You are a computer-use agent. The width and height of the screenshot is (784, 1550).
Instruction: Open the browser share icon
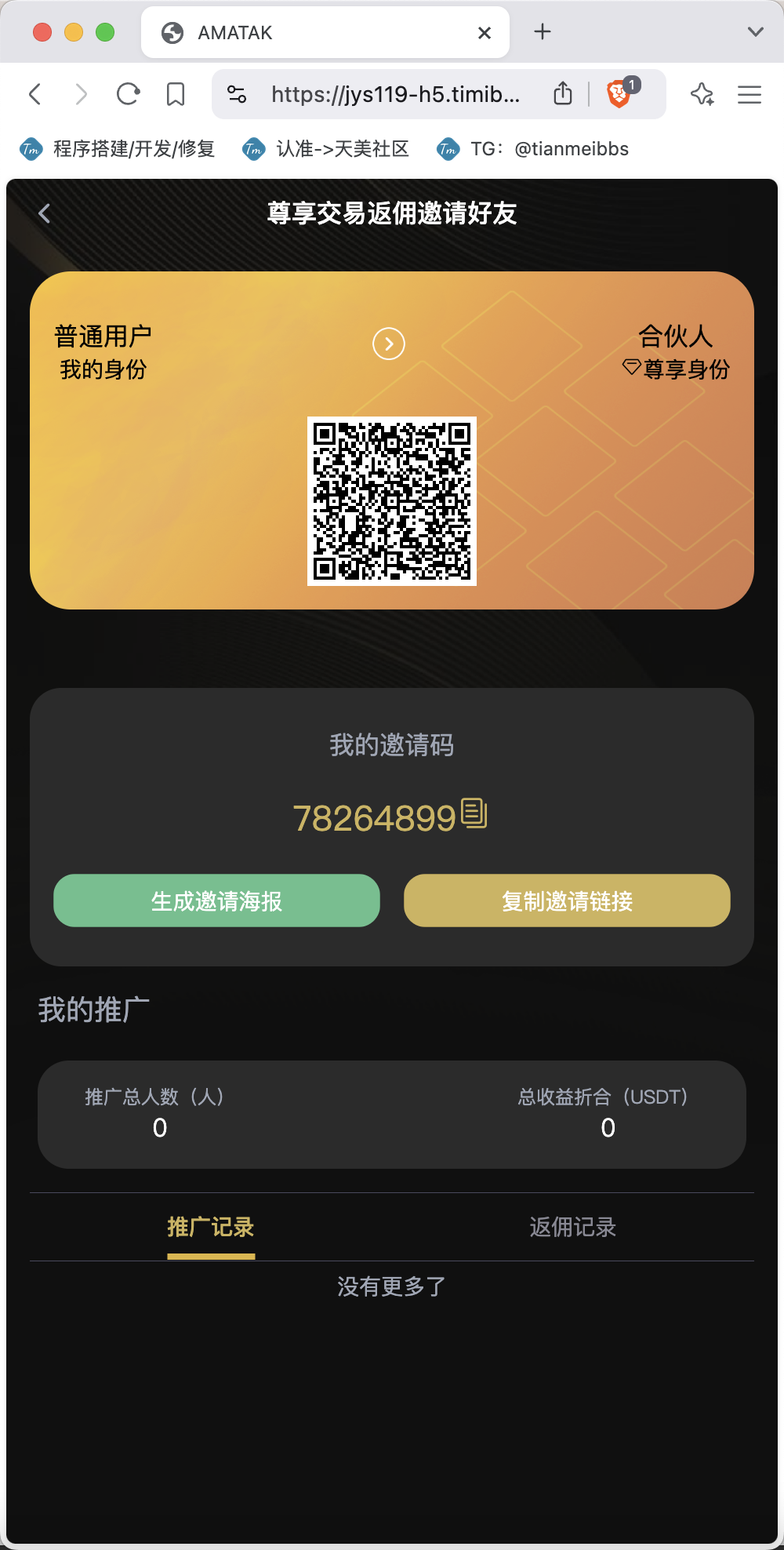563,94
